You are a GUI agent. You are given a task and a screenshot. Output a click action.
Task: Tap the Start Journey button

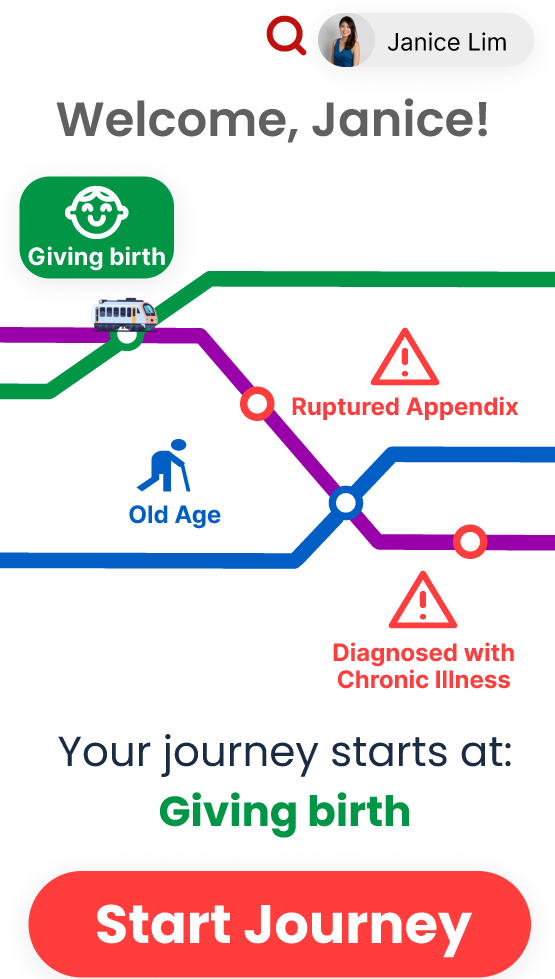pyautogui.click(x=280, y=923)
